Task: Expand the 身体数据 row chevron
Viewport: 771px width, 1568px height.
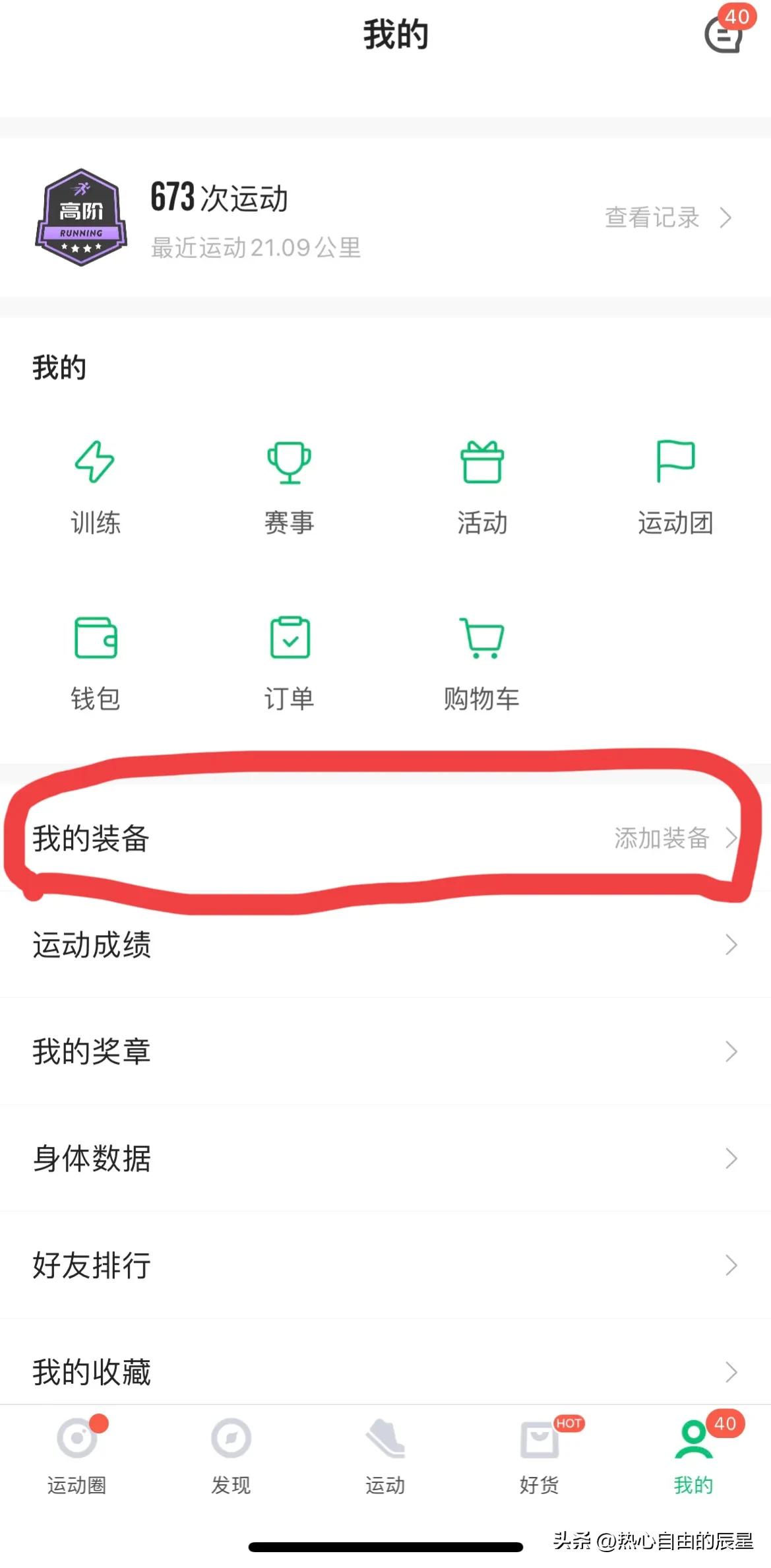Action: tap(729, 1159)
